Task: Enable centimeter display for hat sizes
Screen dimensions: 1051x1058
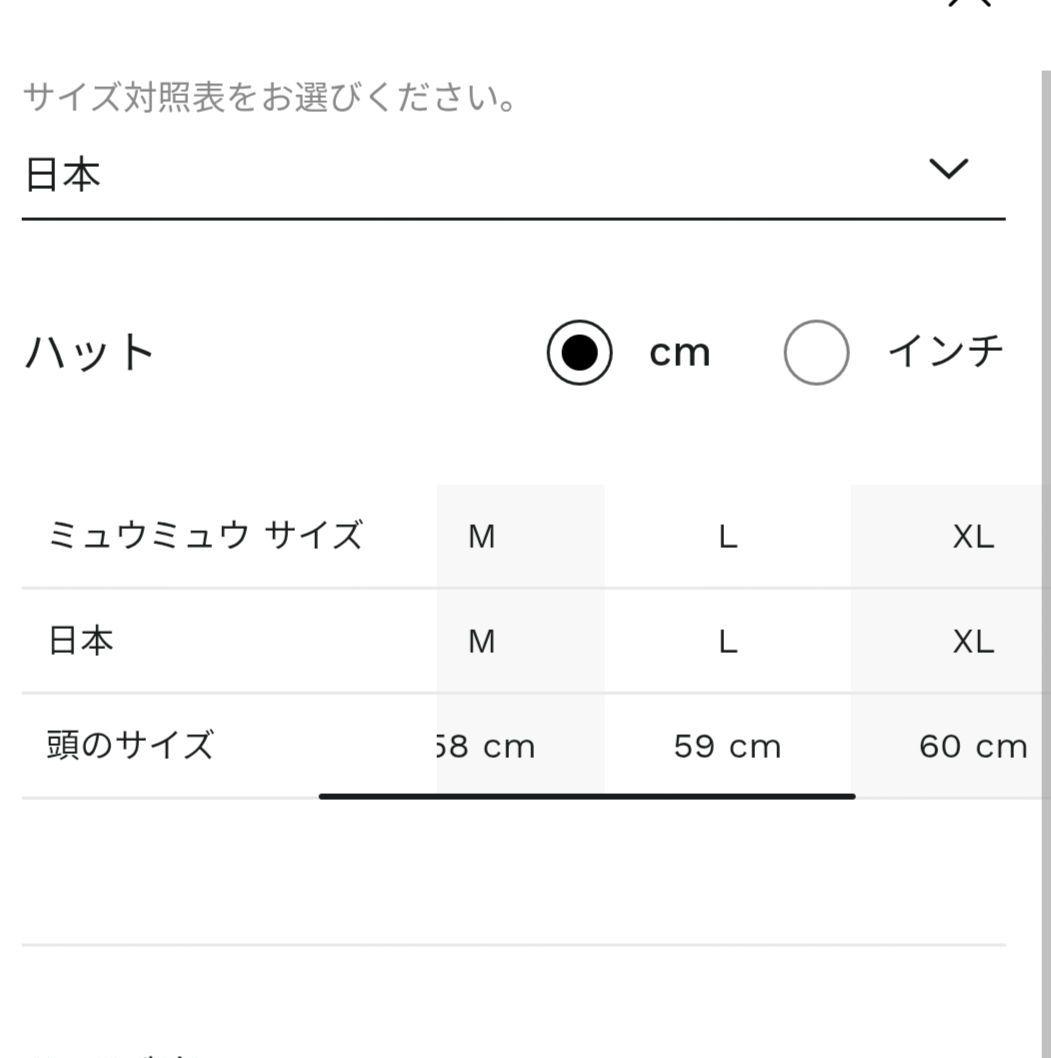Action: click(580, 351)
